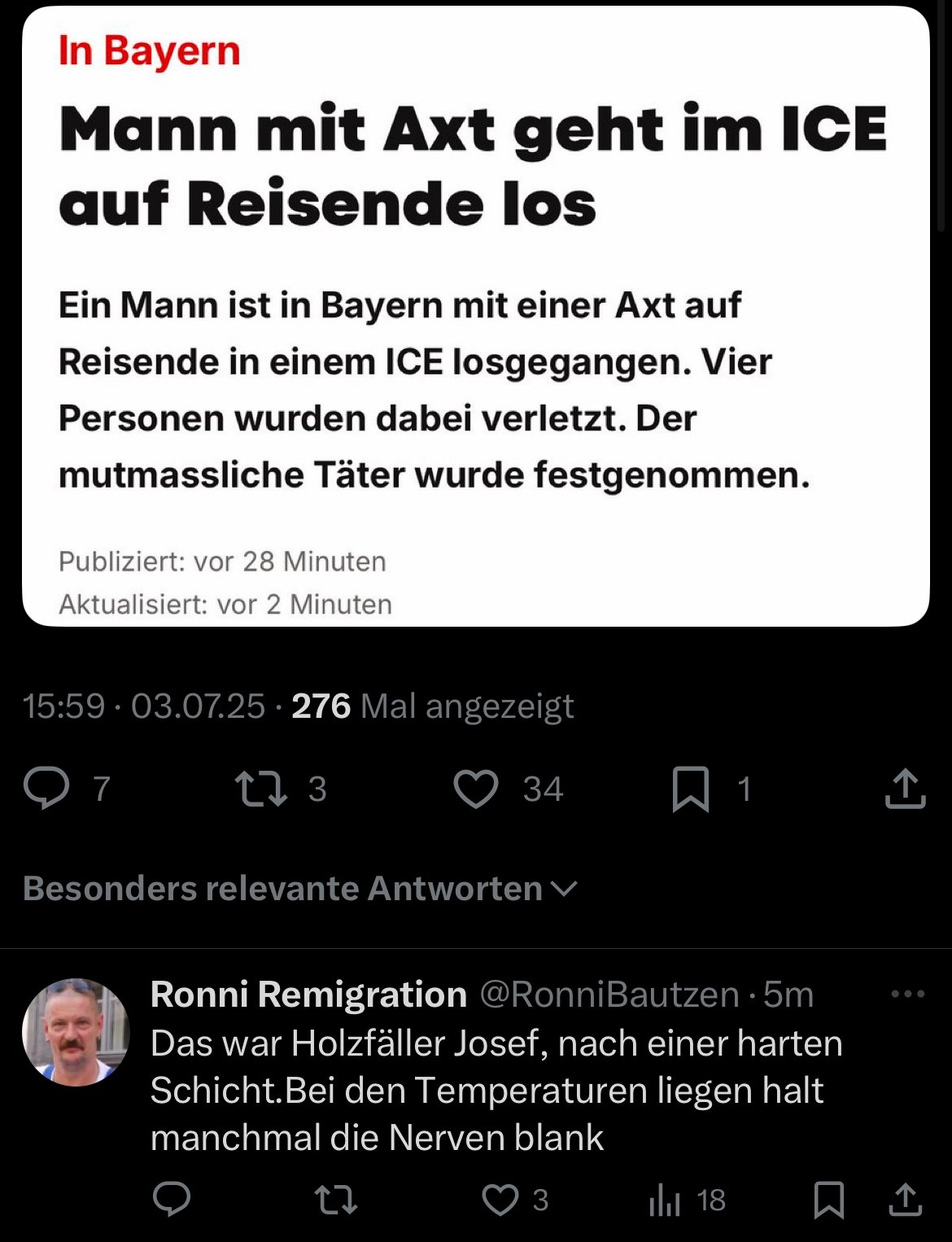
Task: View analytics for Ronni Remigration's reply
Action: 665,1200
